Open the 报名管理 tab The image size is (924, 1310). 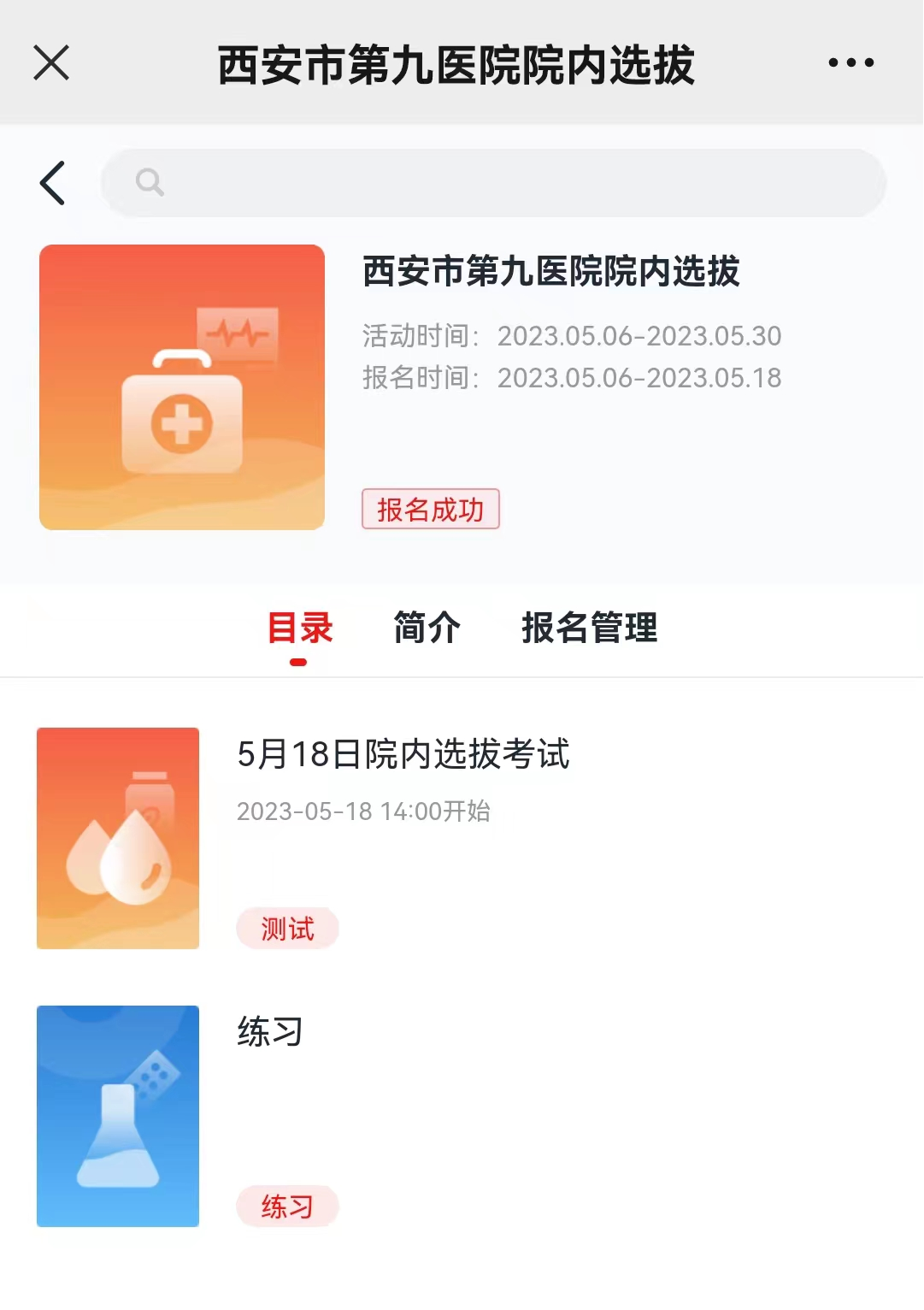(x=589, y=628)
